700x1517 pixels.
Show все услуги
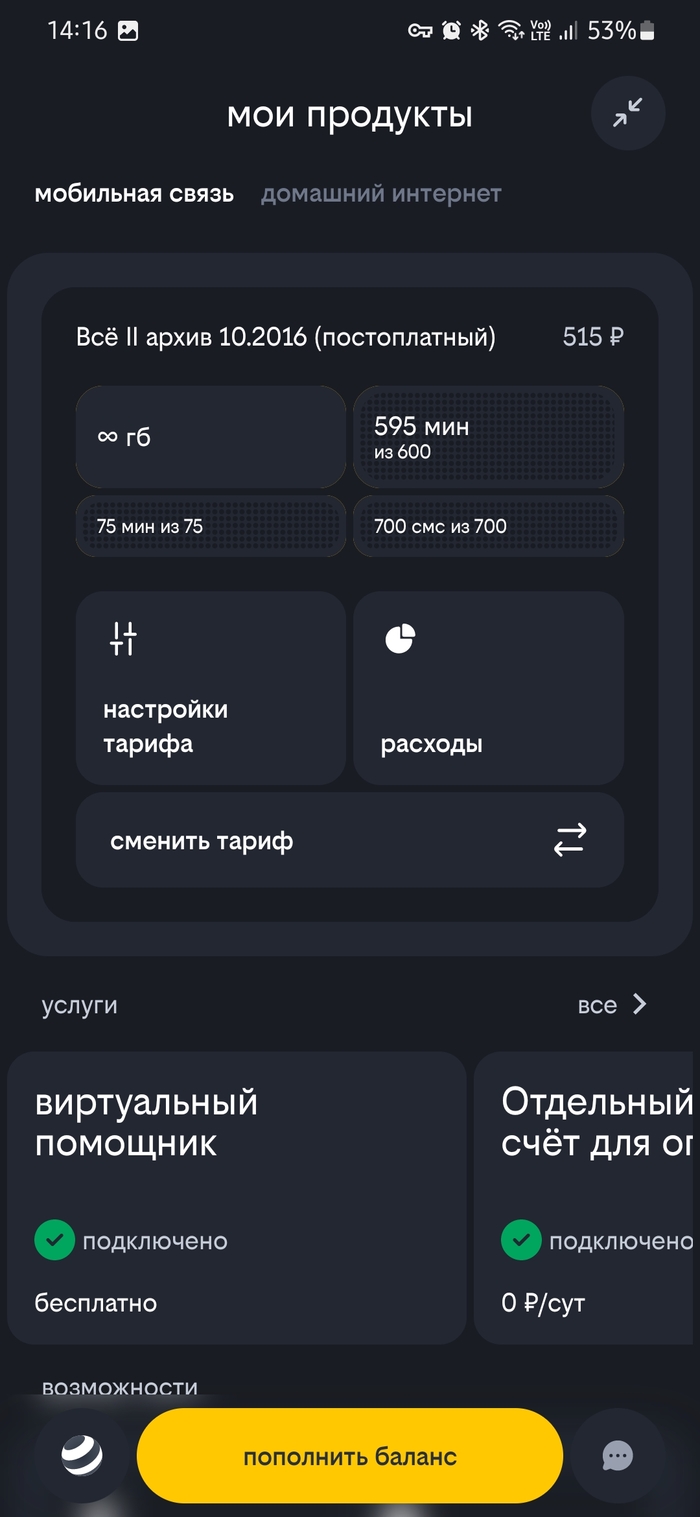612,1005
